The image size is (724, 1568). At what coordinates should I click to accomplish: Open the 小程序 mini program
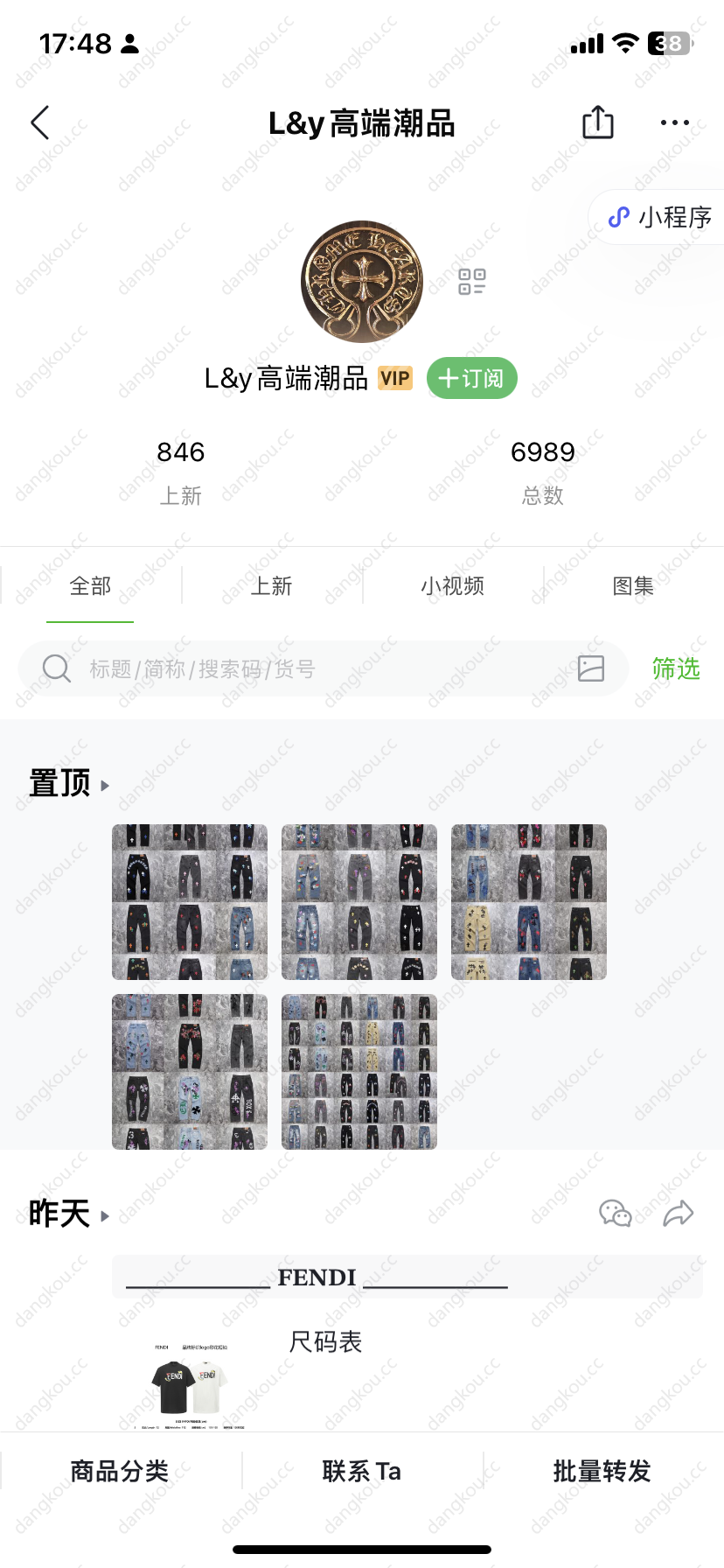click(662, 217)
